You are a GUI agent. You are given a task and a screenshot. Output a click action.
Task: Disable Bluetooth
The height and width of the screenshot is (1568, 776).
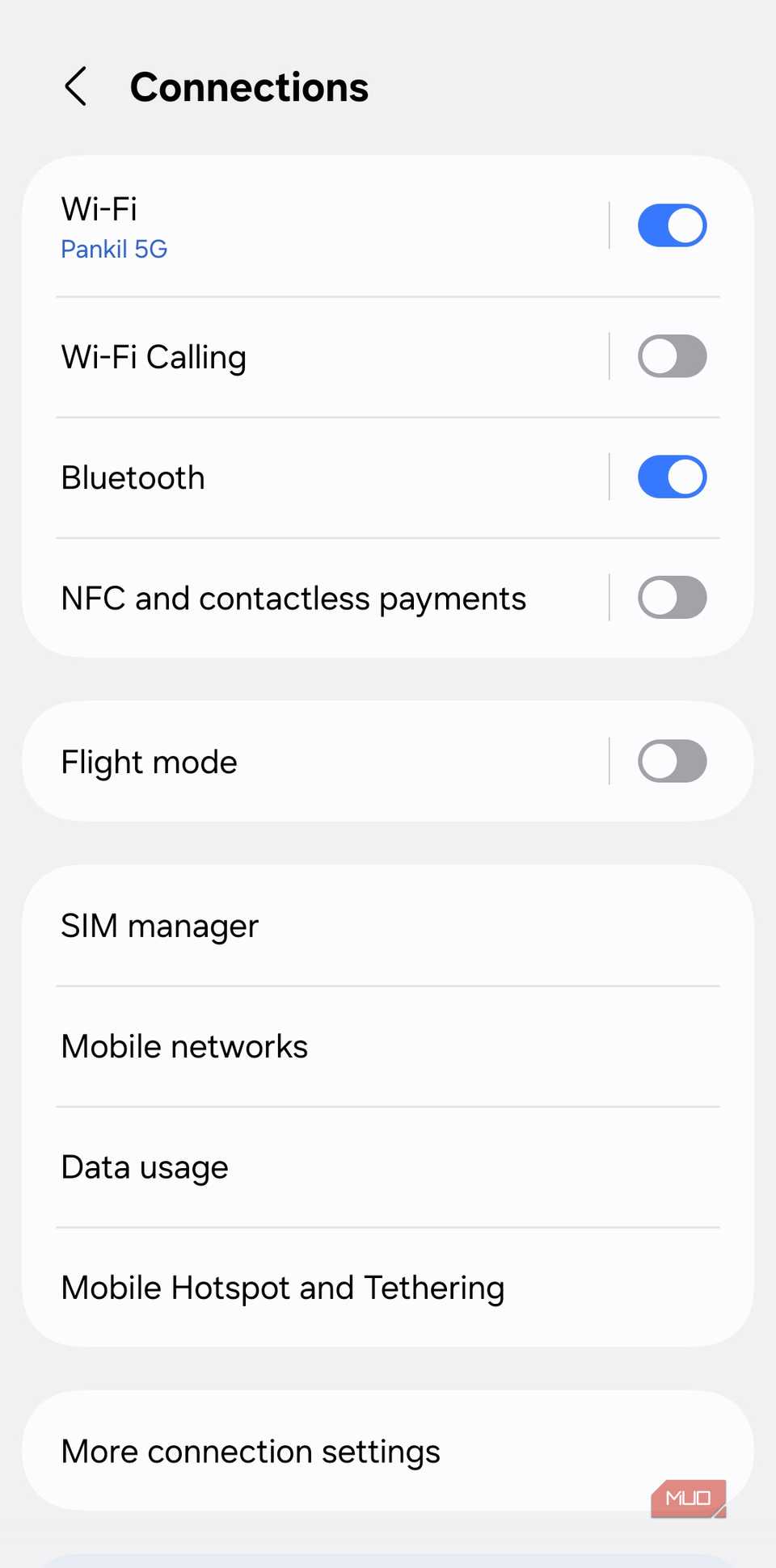click(672, 477)
